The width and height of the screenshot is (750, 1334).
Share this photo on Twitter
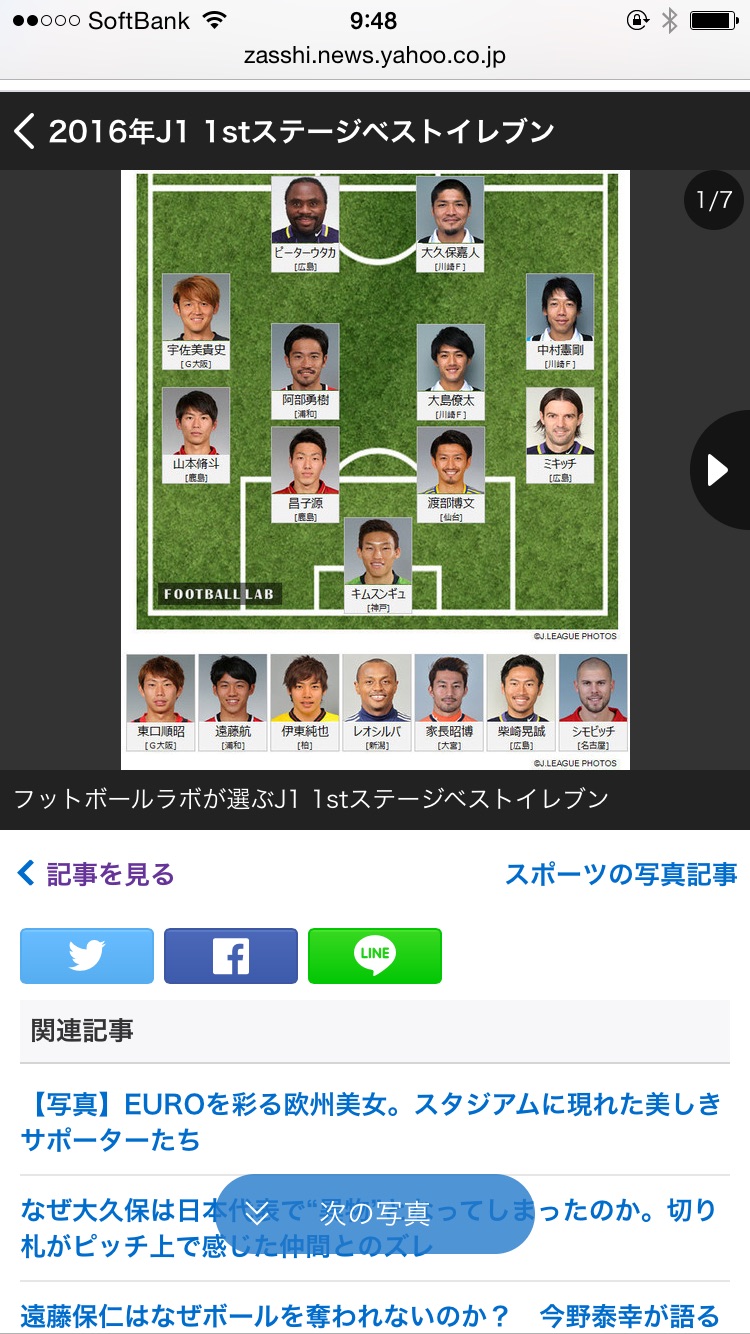[87, 956]
